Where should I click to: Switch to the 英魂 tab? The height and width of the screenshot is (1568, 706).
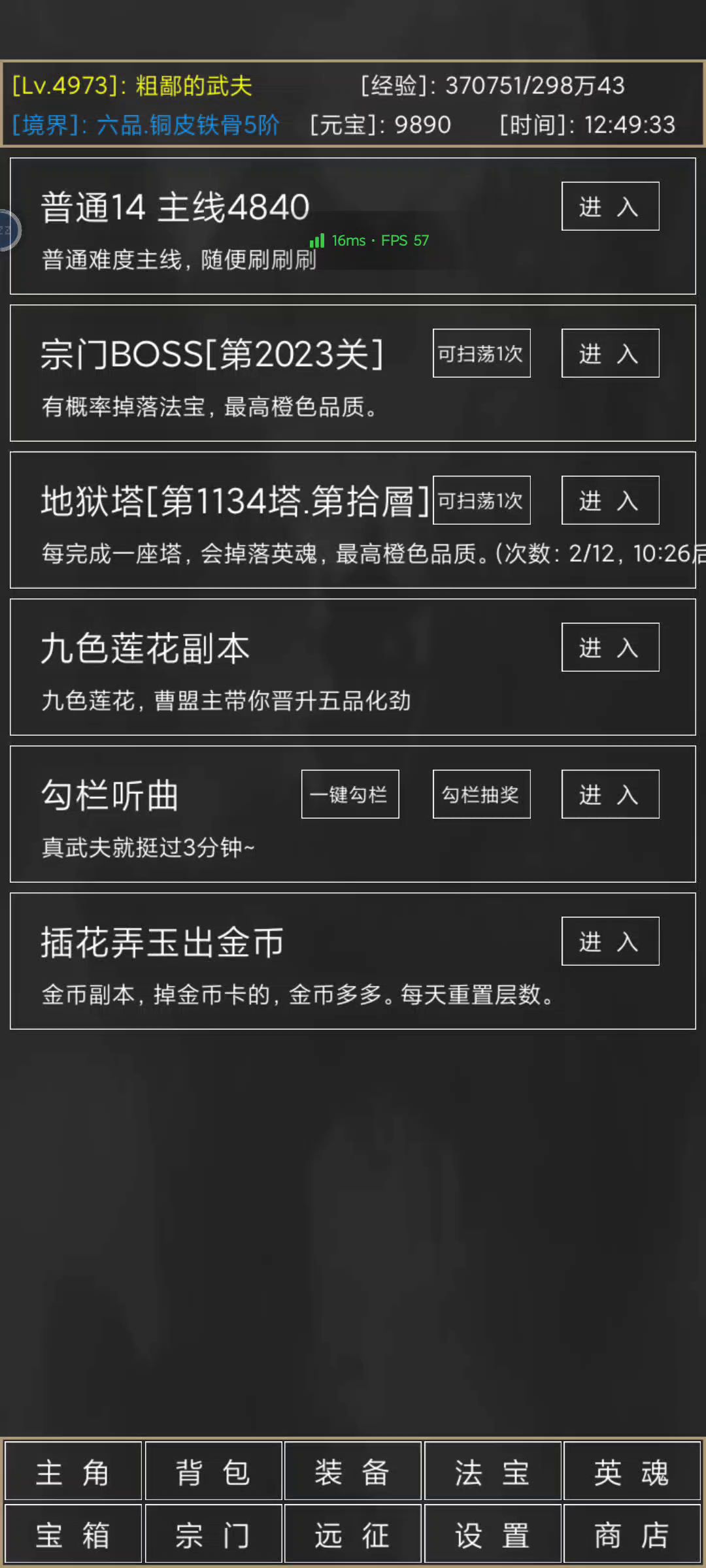point(631,1473)
